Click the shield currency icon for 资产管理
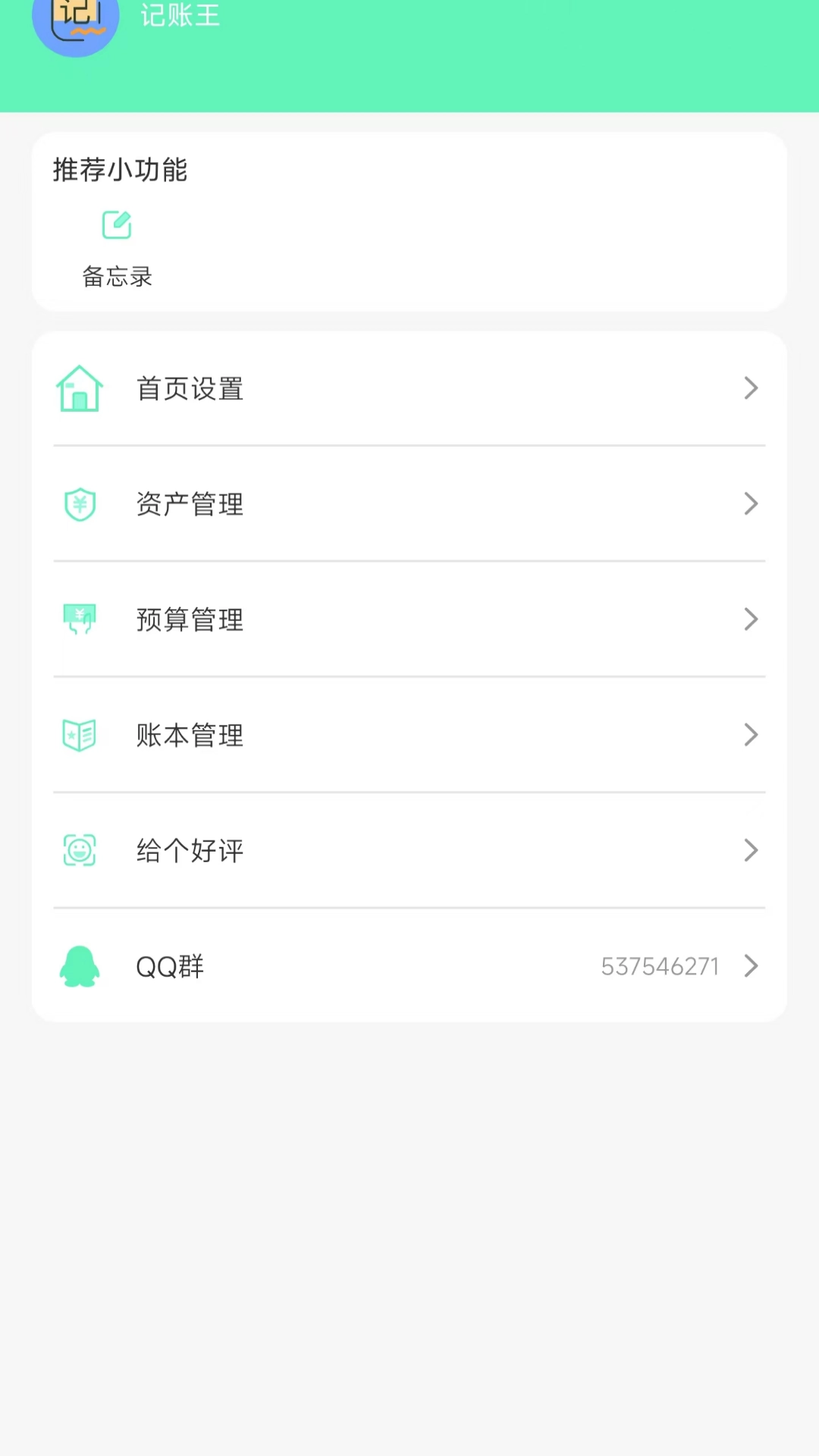This screenshot has width=819, height=1456. tap(80, 504)
